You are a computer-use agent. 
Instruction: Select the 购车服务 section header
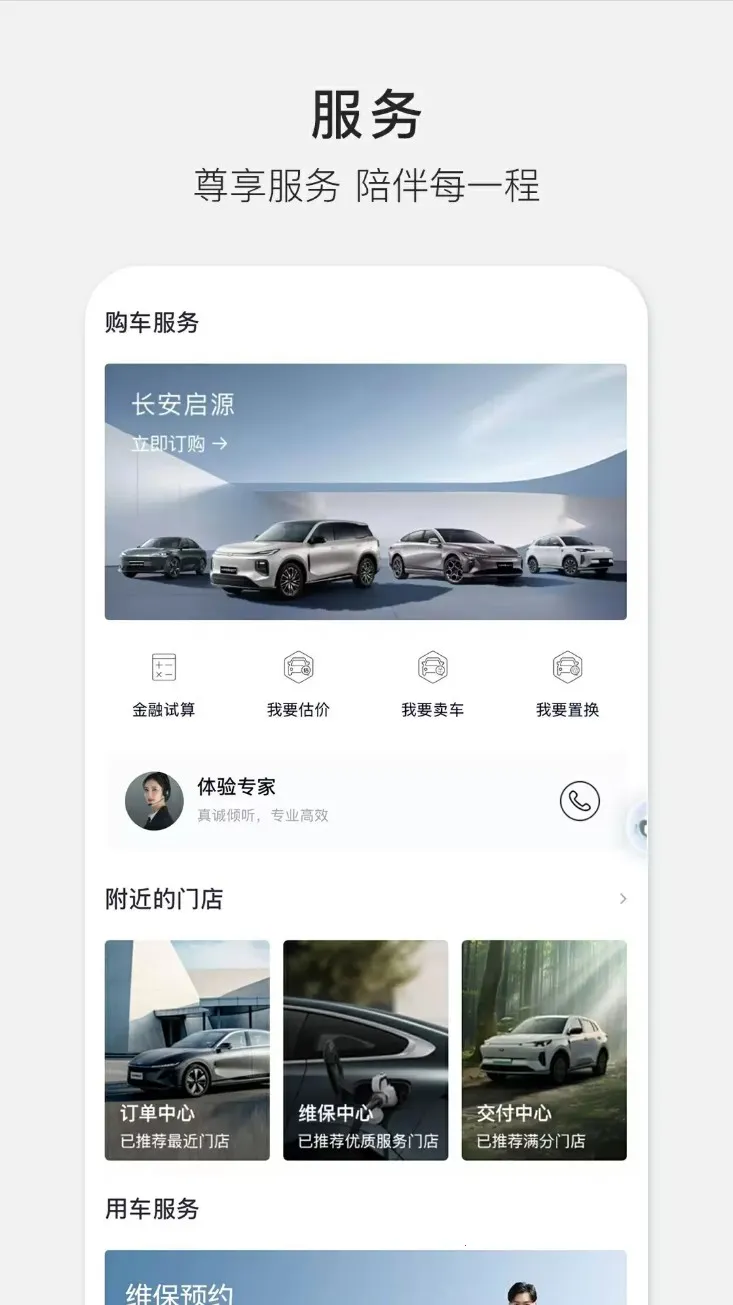[150, 323]
